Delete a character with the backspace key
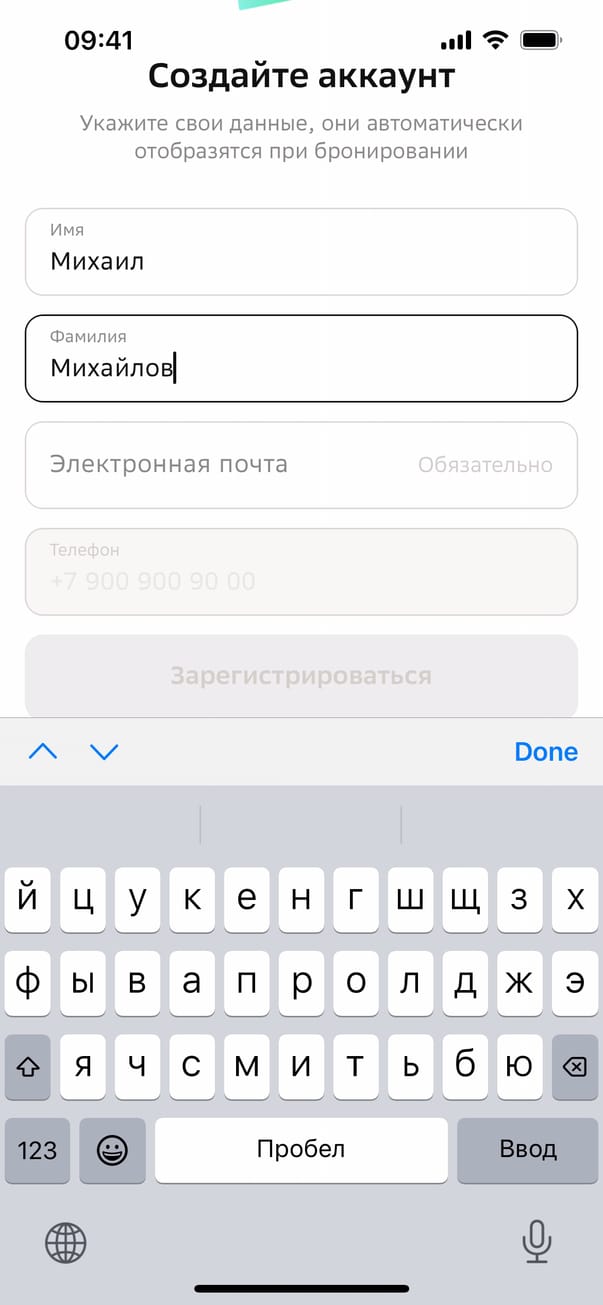The height and width of the screenshot is (1305, 603). 574,1067
